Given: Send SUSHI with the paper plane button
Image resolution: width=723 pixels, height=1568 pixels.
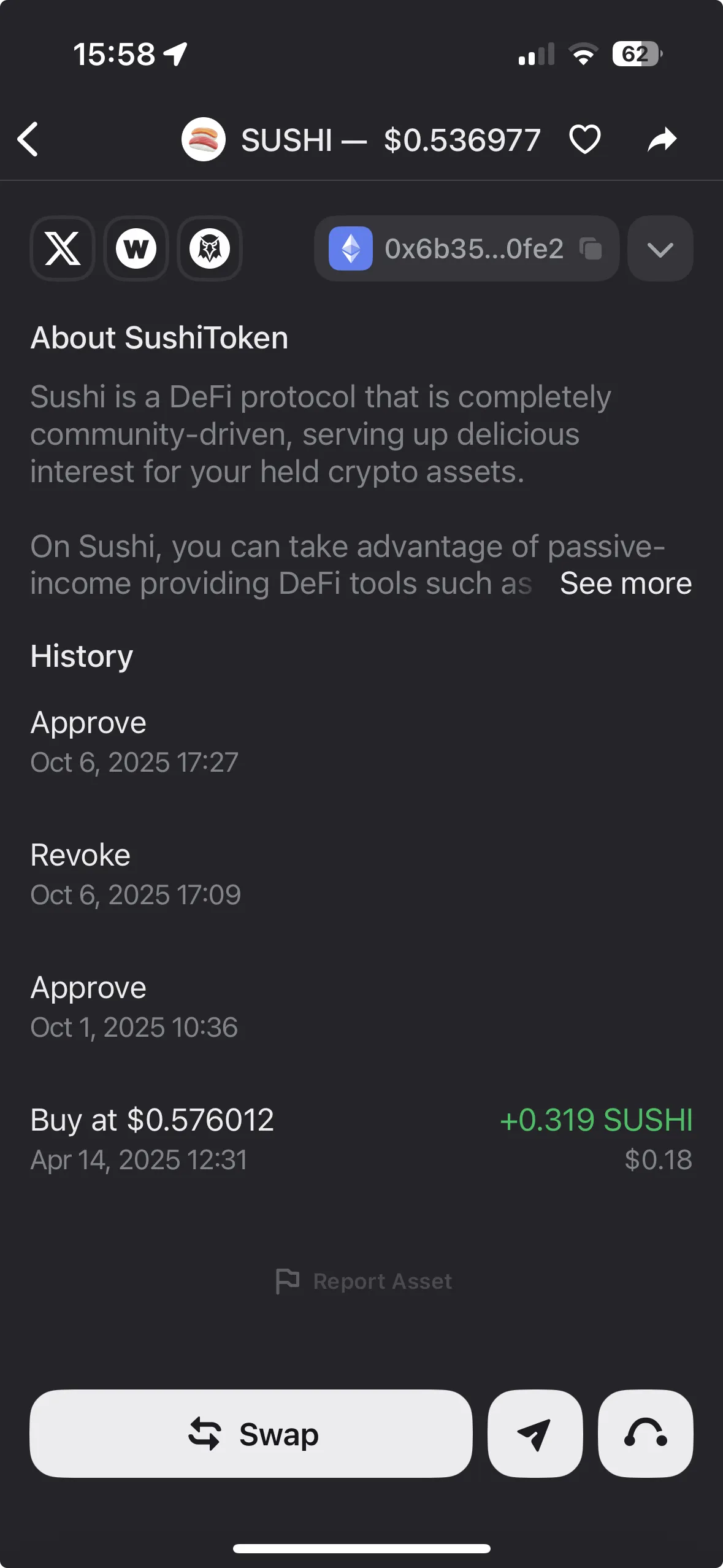Looking at the screenshot, I should coord(535,1434).
